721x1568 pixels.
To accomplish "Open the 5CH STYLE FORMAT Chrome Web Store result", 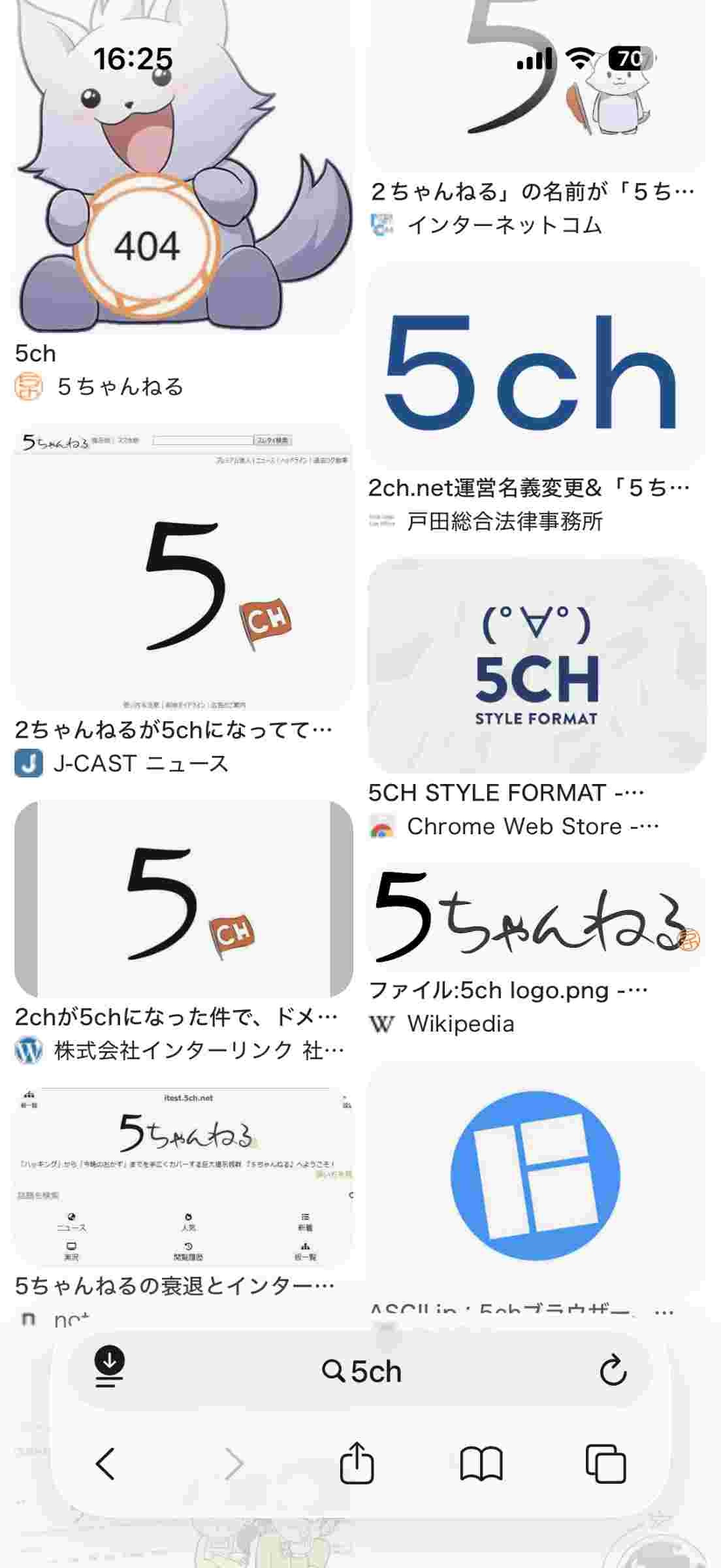I will (536, 665).
